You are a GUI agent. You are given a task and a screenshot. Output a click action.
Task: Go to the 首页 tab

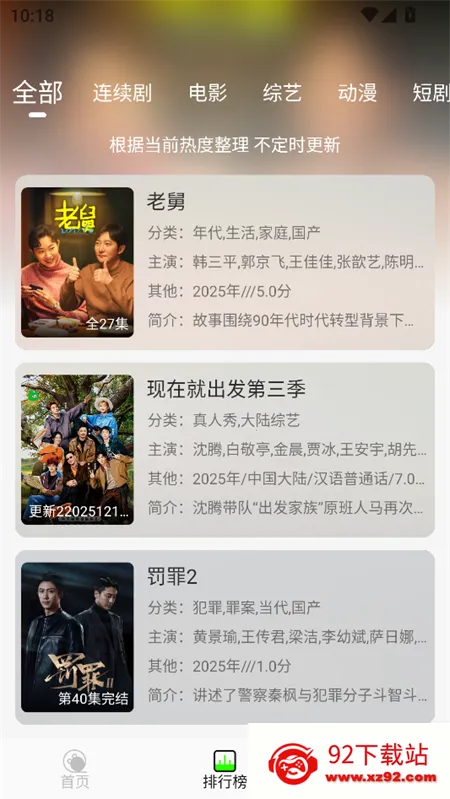75,769
